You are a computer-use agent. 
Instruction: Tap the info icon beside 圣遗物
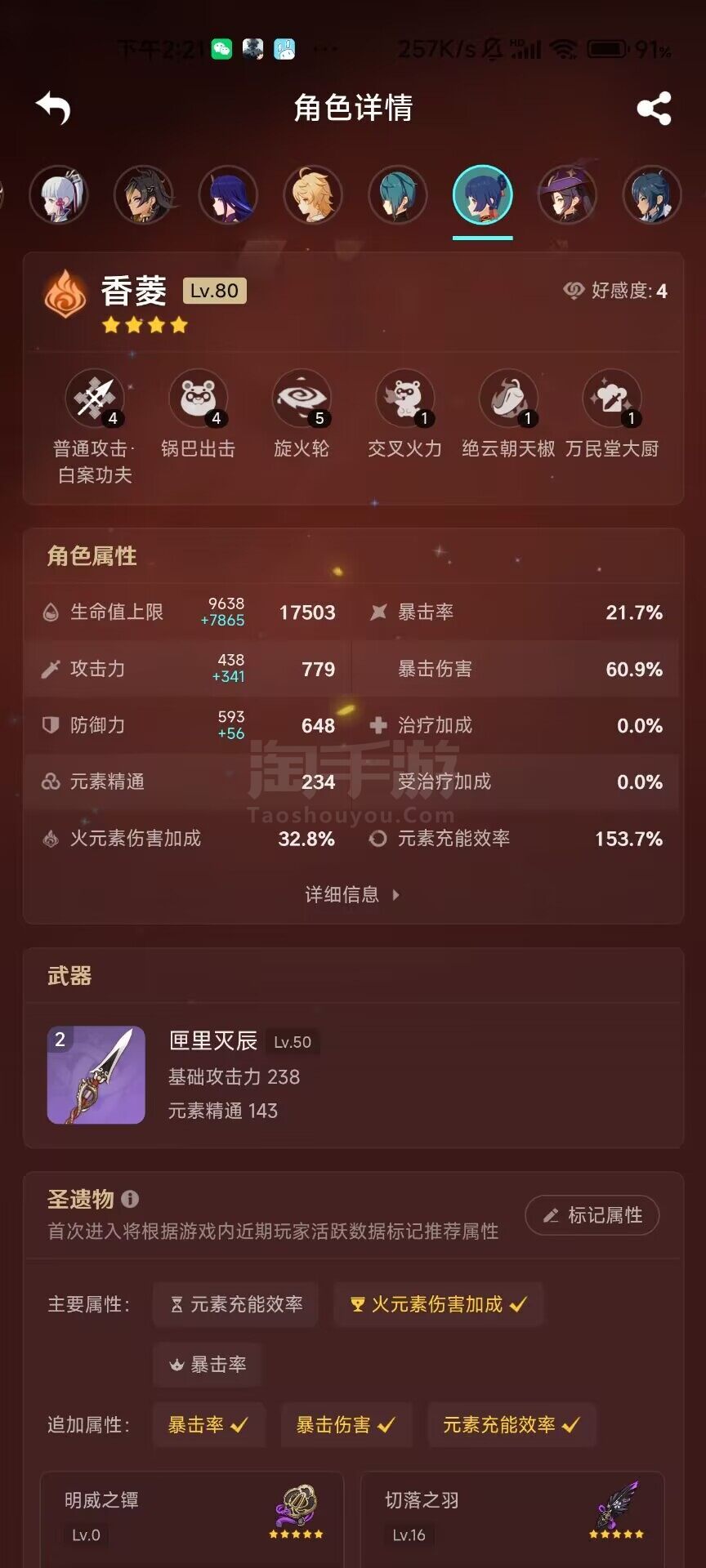click(x=130, y=1199)
